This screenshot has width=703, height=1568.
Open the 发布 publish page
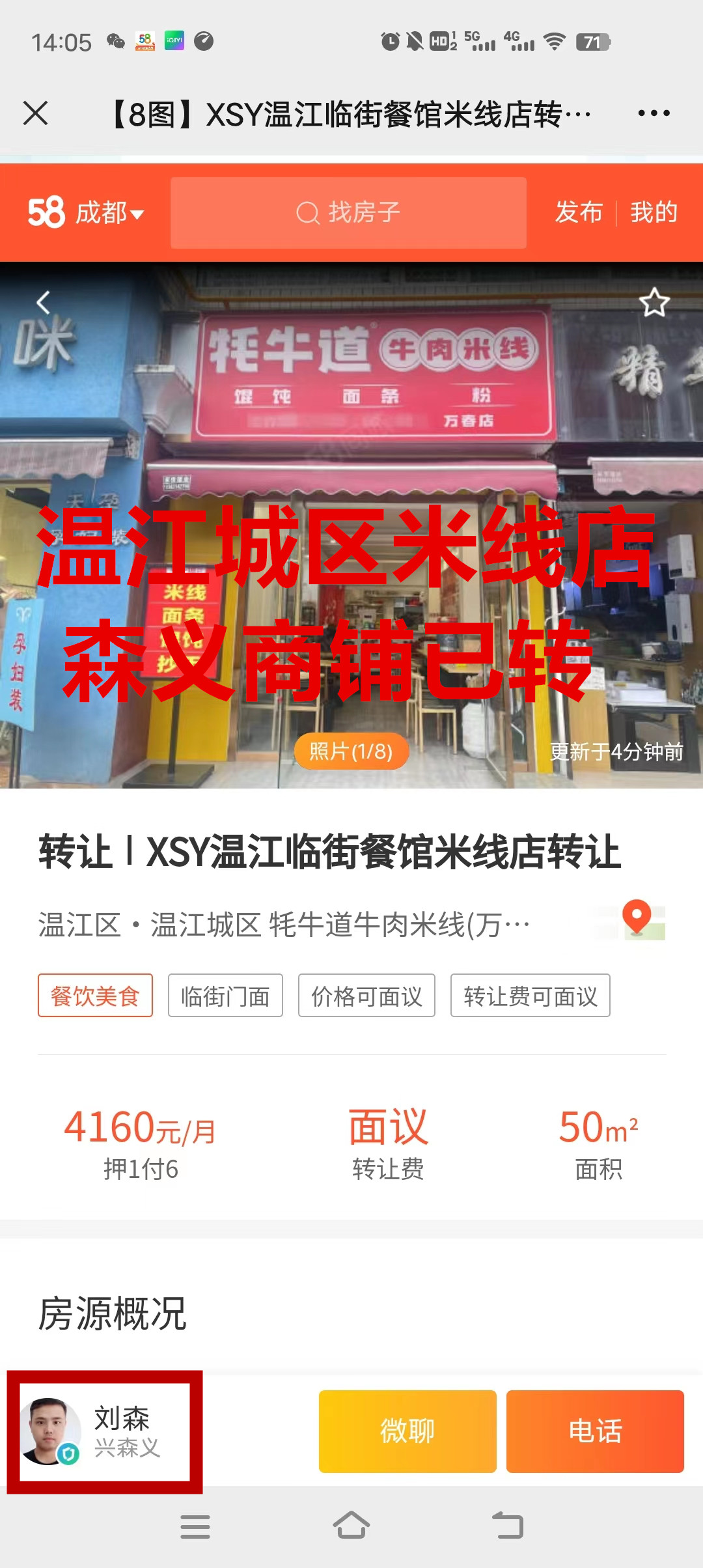click(x=579, y=213)
